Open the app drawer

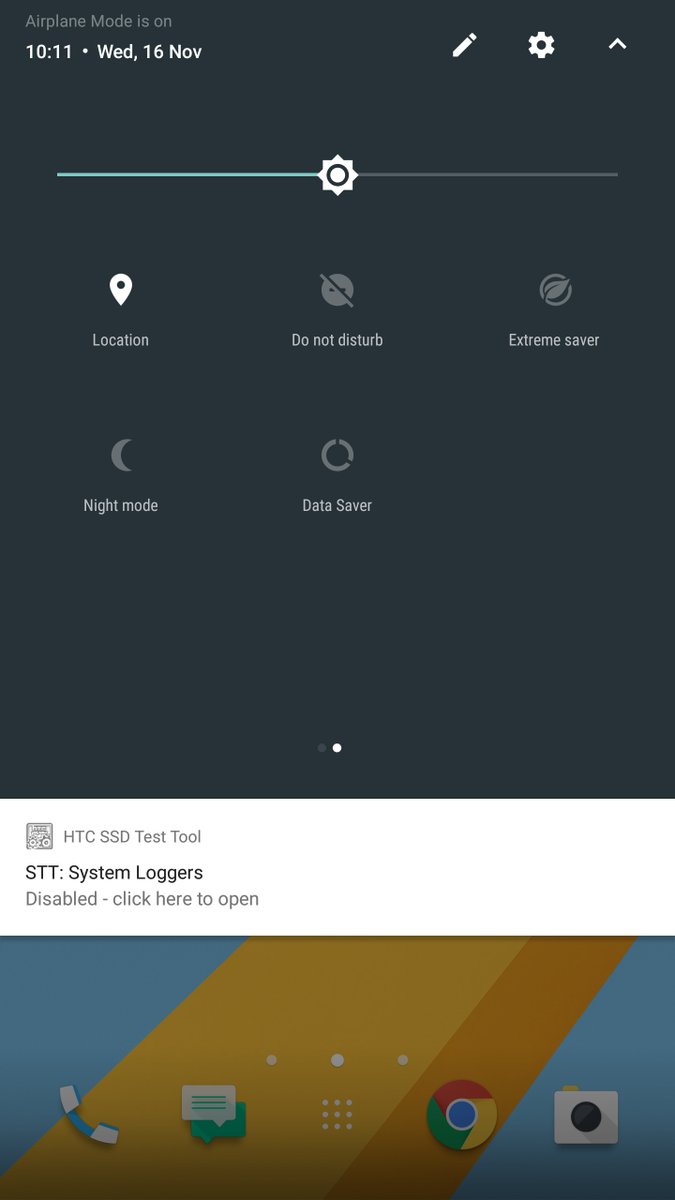pos(337,1115)
